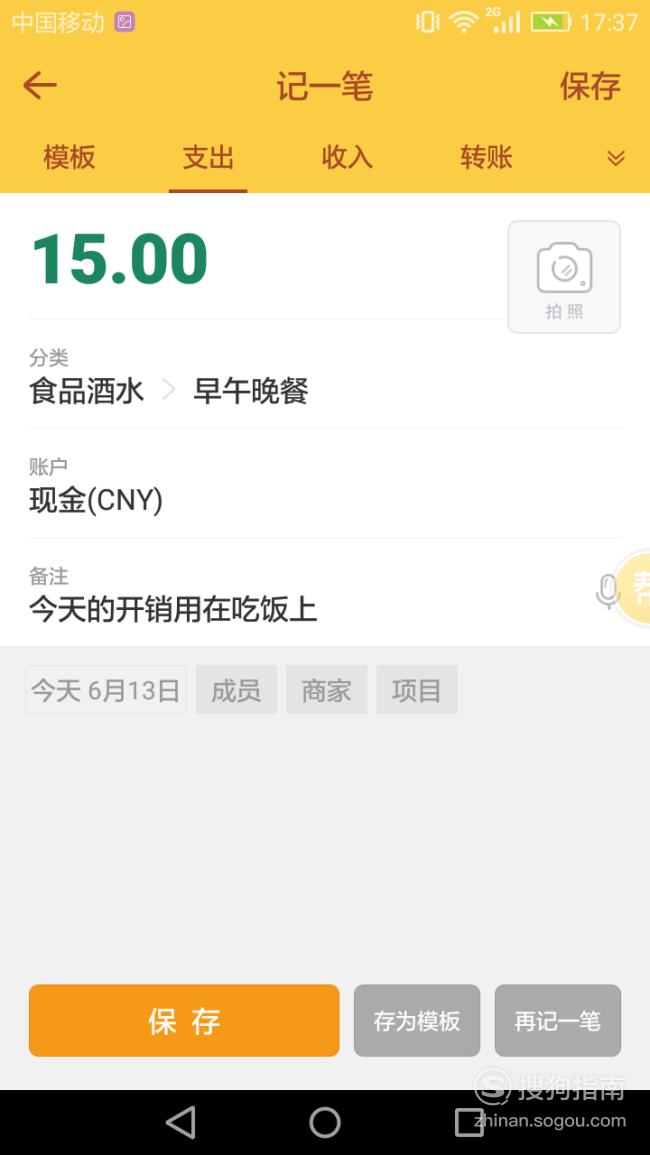Tap the orange 保存 button

coord(184,1020)
